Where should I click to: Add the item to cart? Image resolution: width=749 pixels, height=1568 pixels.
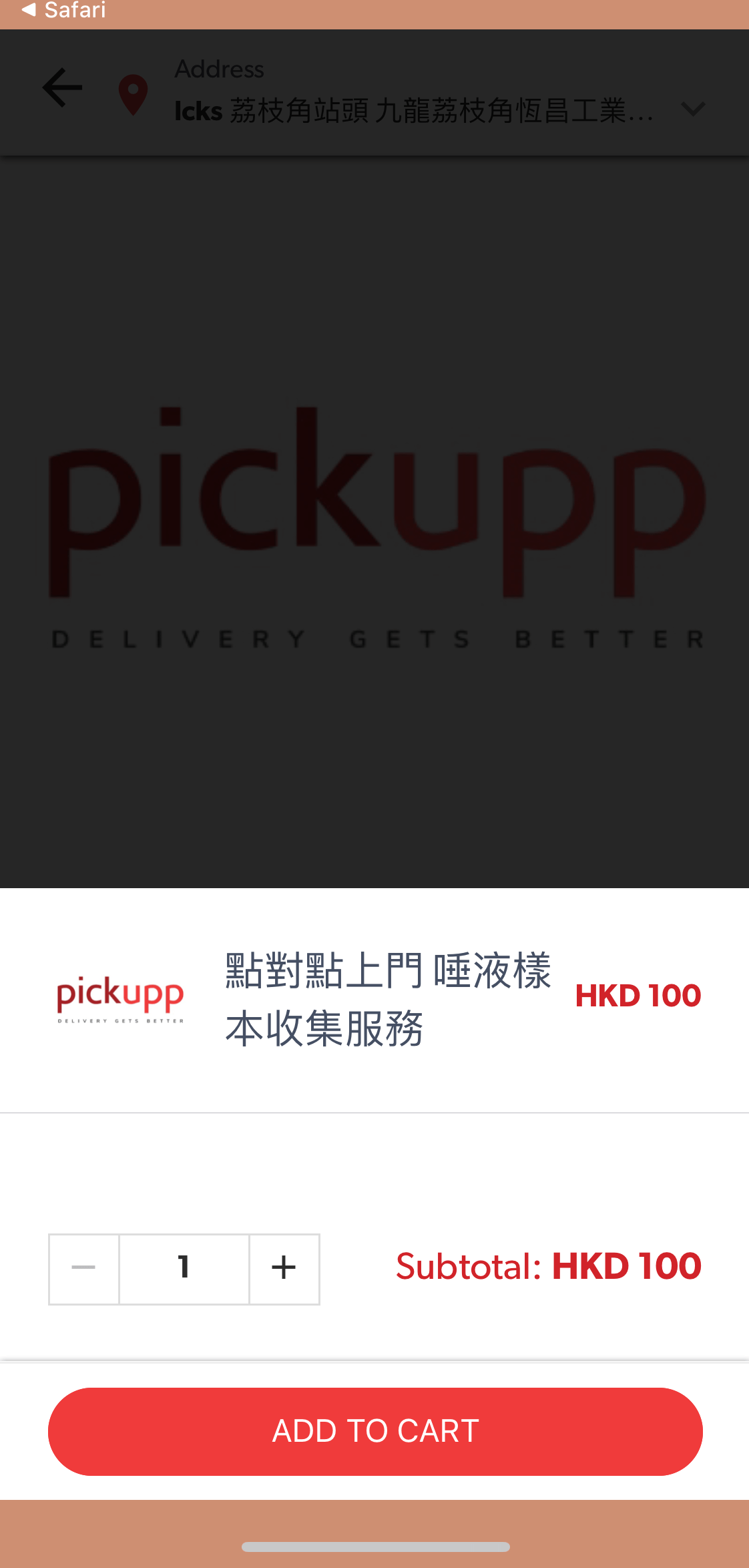point(375,1431)
